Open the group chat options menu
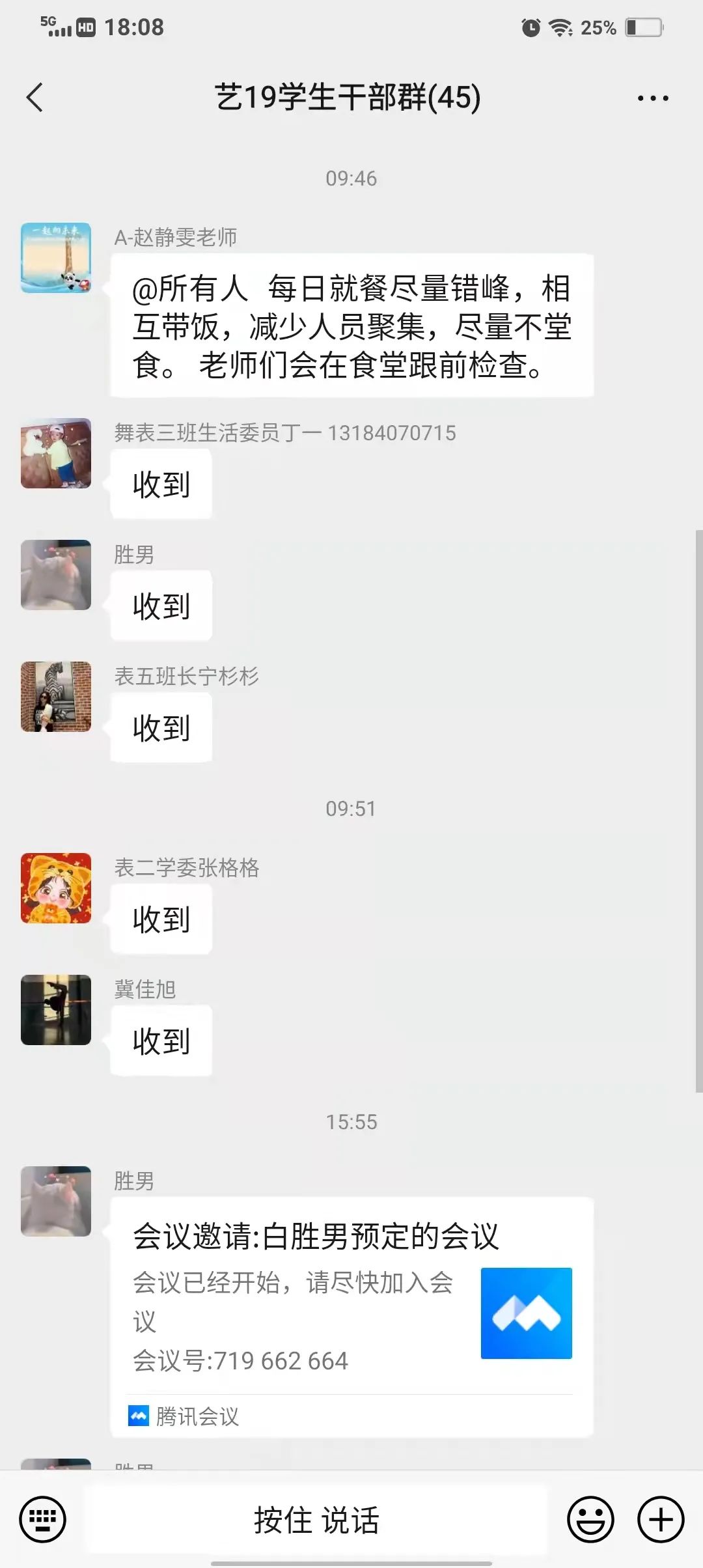This screenshot has width=703, height=1568. coord(652,98)
